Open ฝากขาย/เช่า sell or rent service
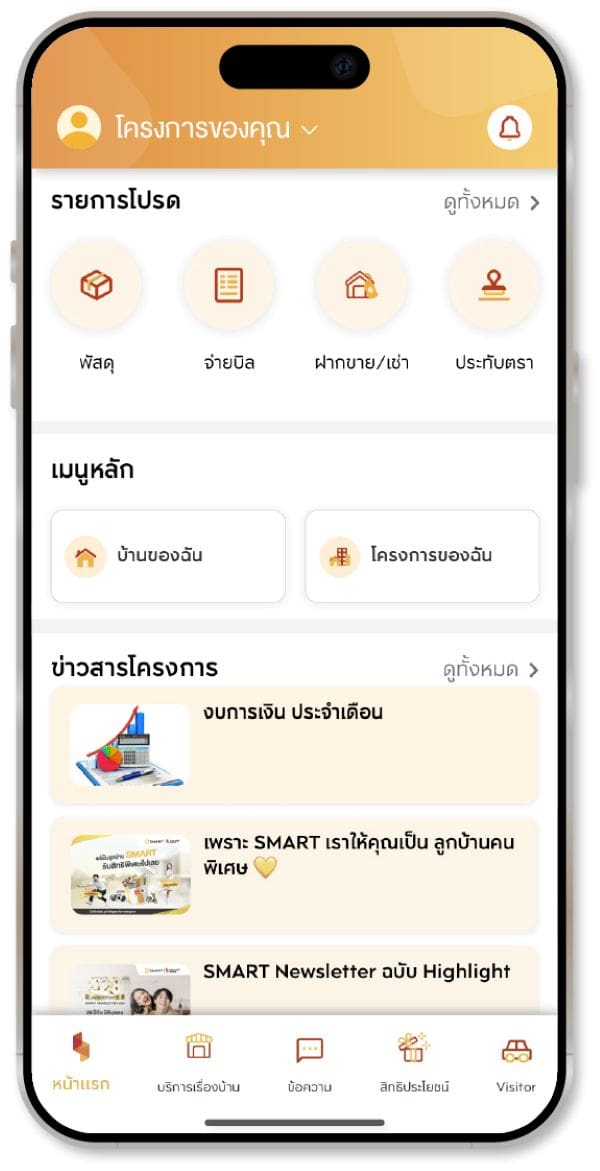The height and width of the screenshot is (1171, 600). (x=361, y=286)
